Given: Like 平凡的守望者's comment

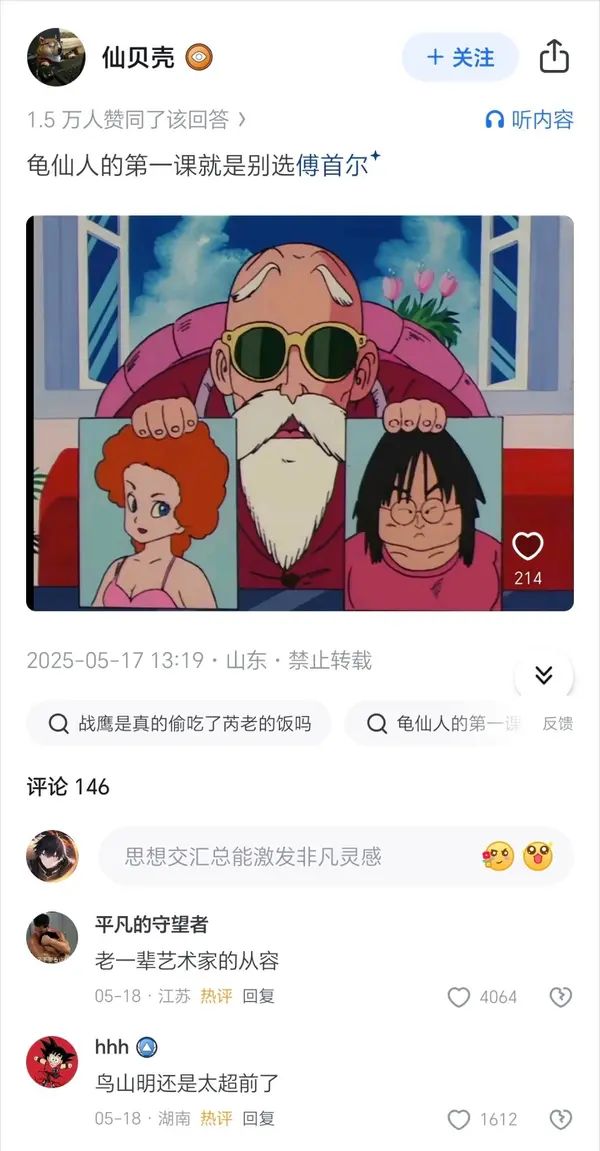Looking at the screenshot, I should pyautogui.click(x=459, y=996).
